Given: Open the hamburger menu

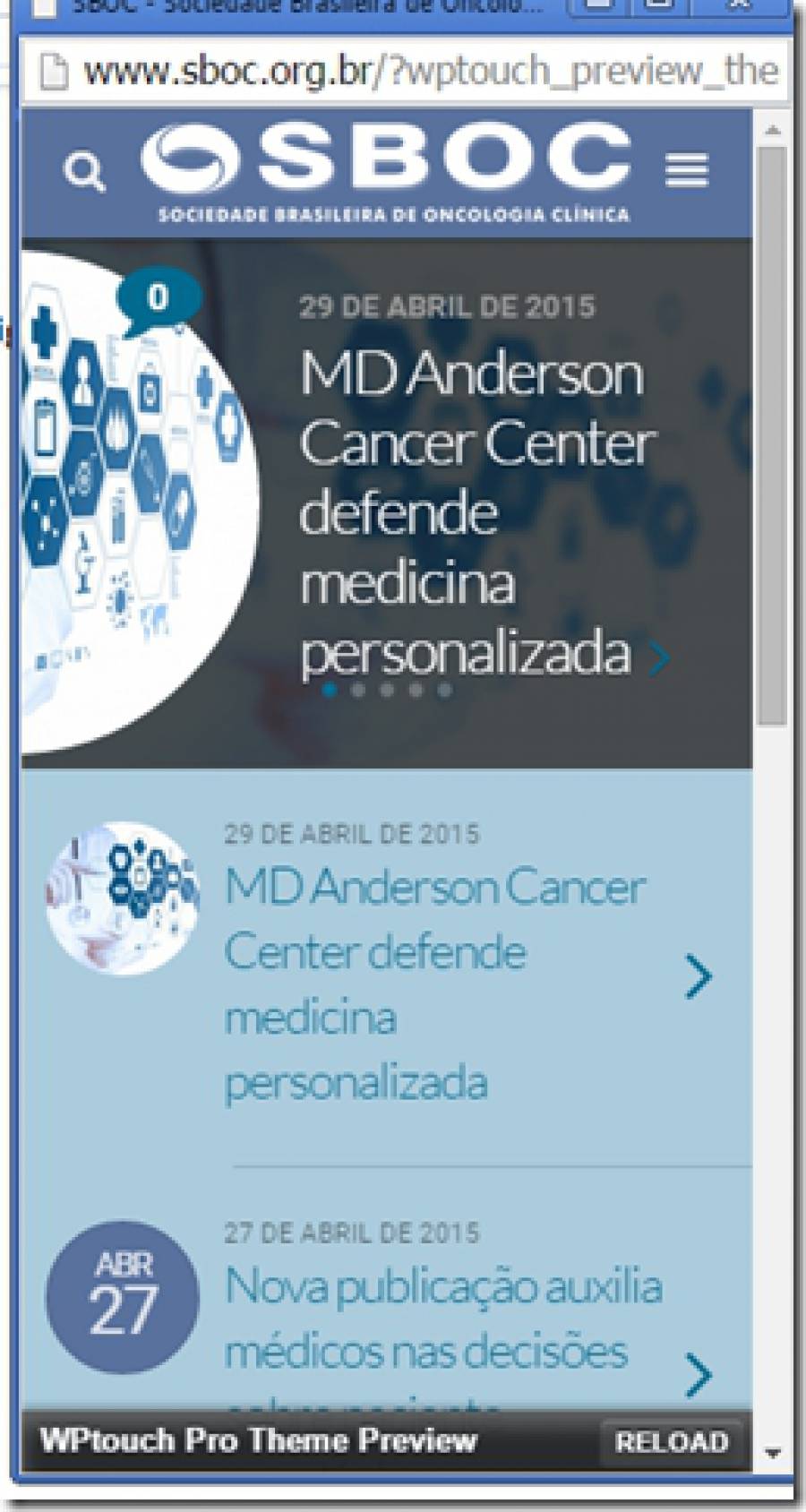Looking at the screenshot, I should tap(686, 170).
